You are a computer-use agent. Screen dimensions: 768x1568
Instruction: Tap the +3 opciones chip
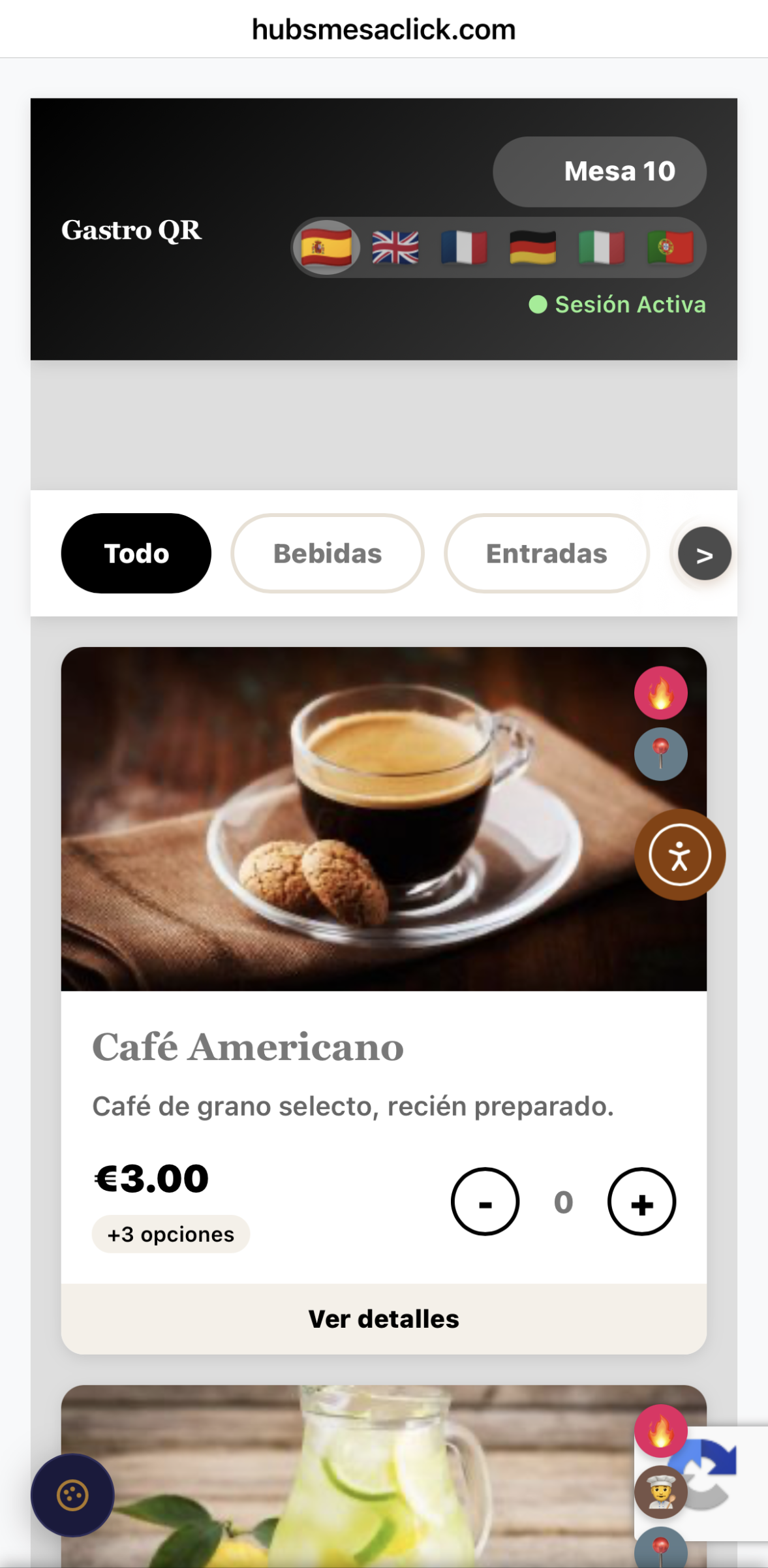(x=171, y=1234)
